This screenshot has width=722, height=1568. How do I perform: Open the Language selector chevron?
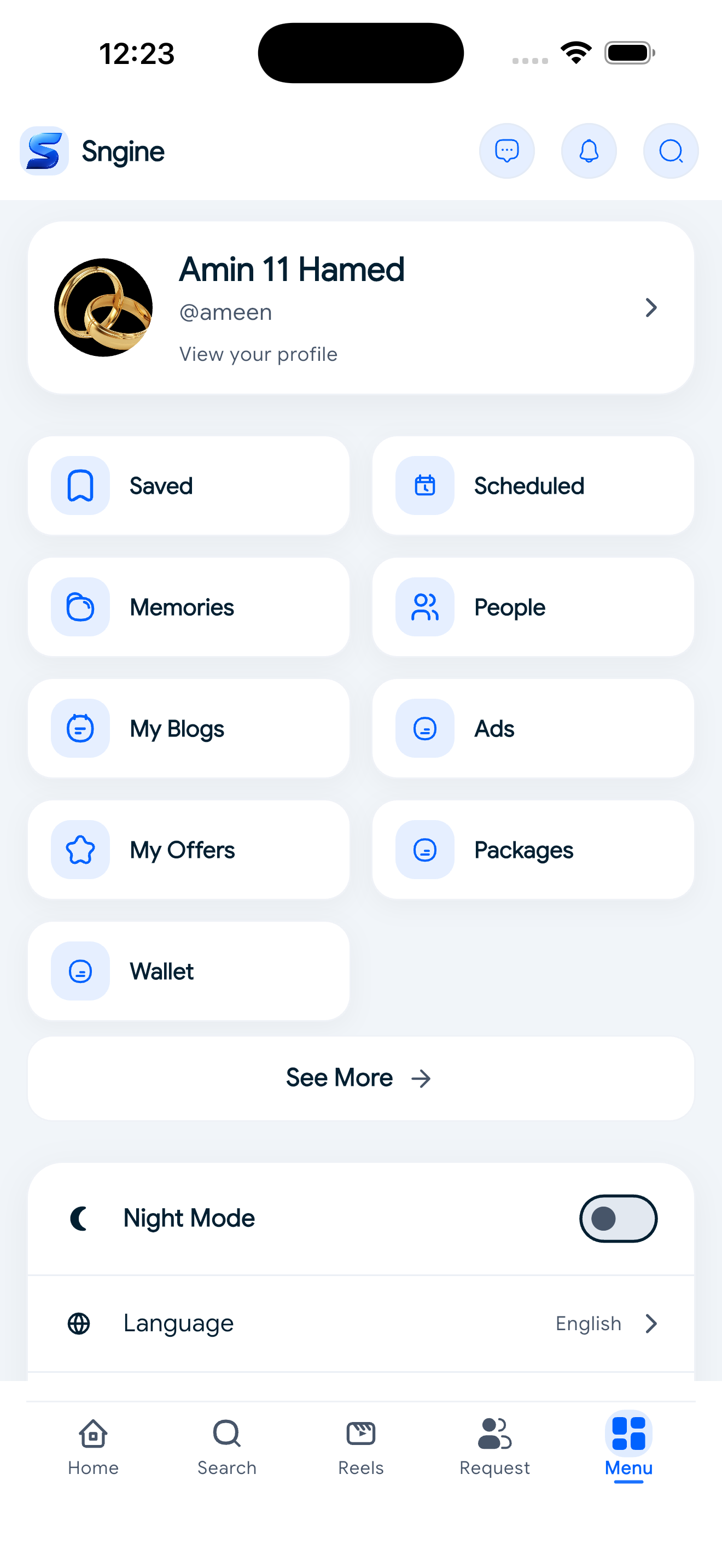coord(652,1323)
